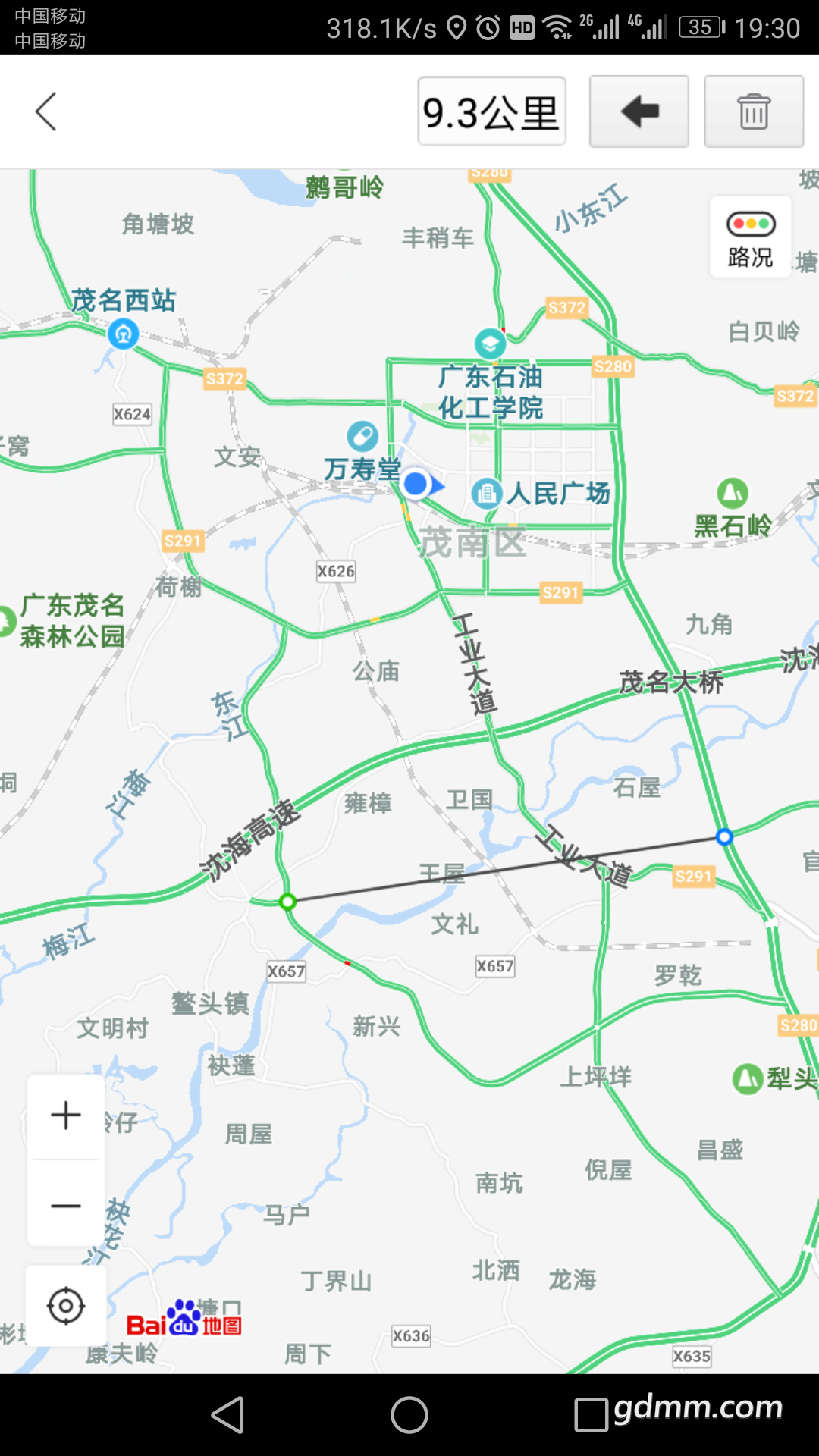Select the 人民广场 map marker
Image resolution: width=819 pixels, height=1456 pixels.
click(x=487, y=494)
